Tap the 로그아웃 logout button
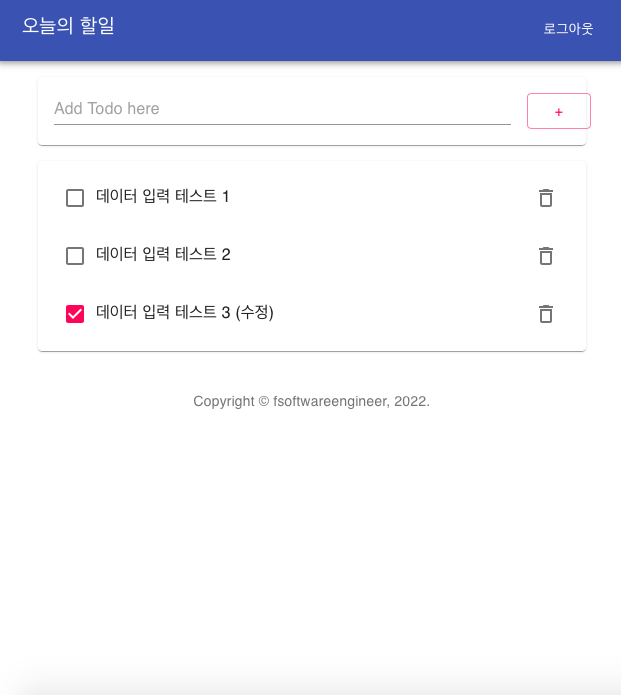 coord(568,29)
